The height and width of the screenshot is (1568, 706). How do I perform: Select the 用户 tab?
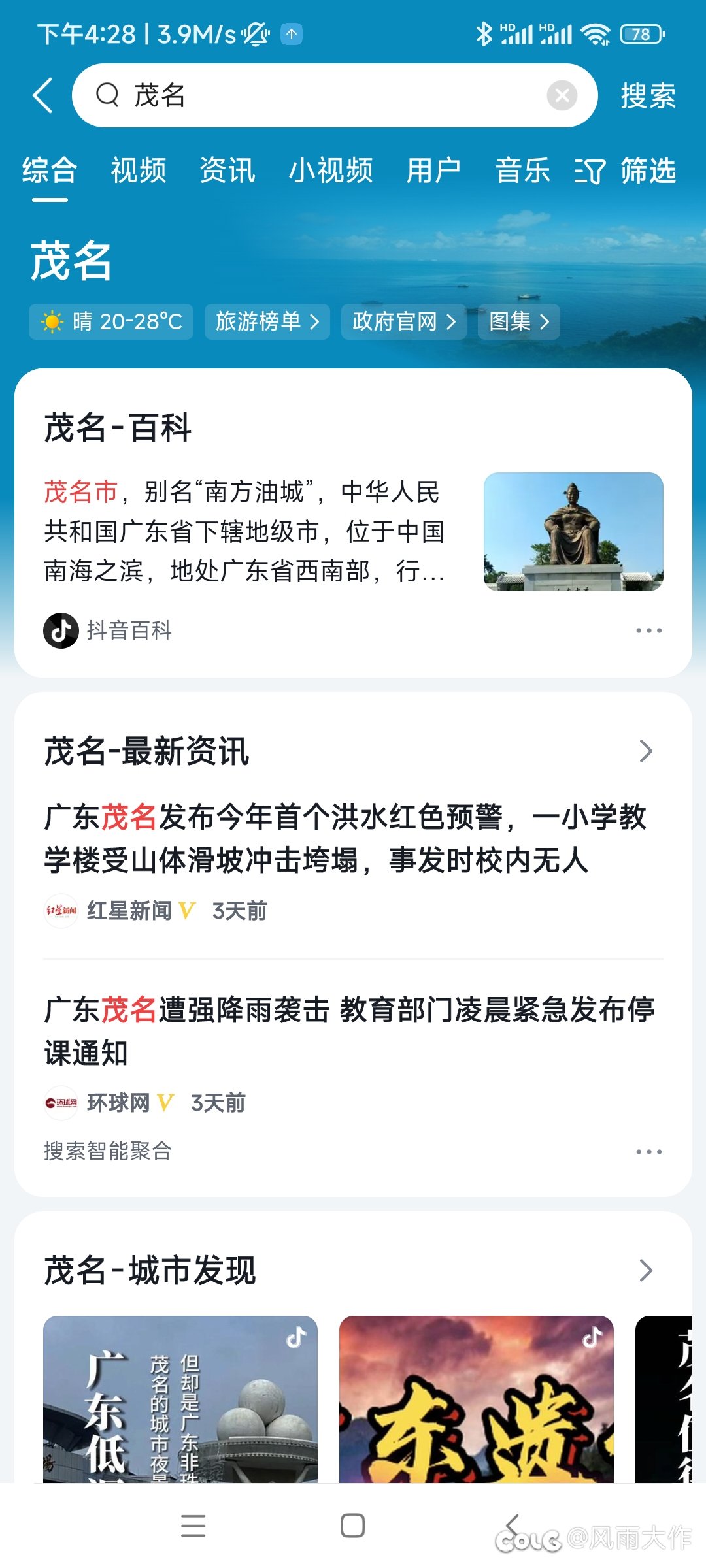(x=433, y=171)
